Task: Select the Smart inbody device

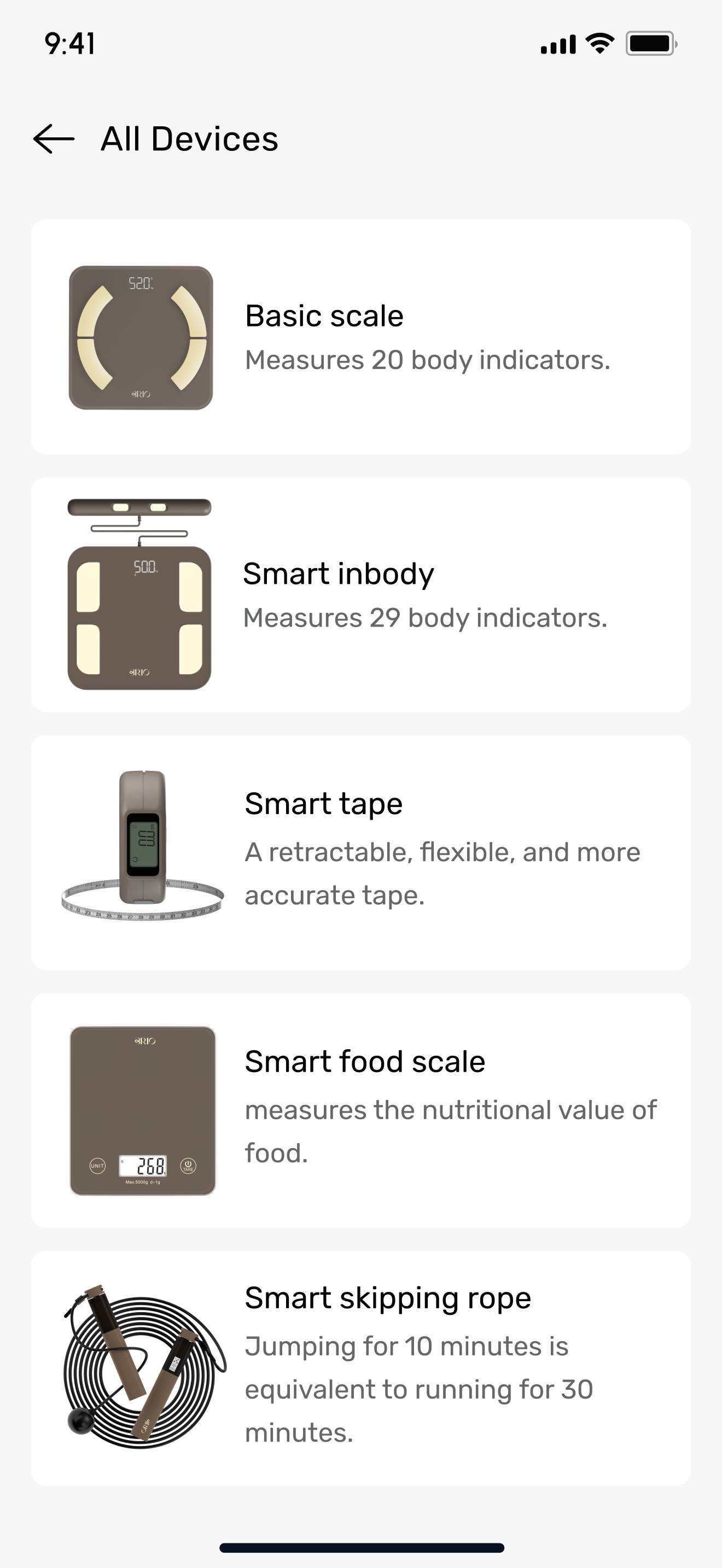Action: tap(361, 594)
